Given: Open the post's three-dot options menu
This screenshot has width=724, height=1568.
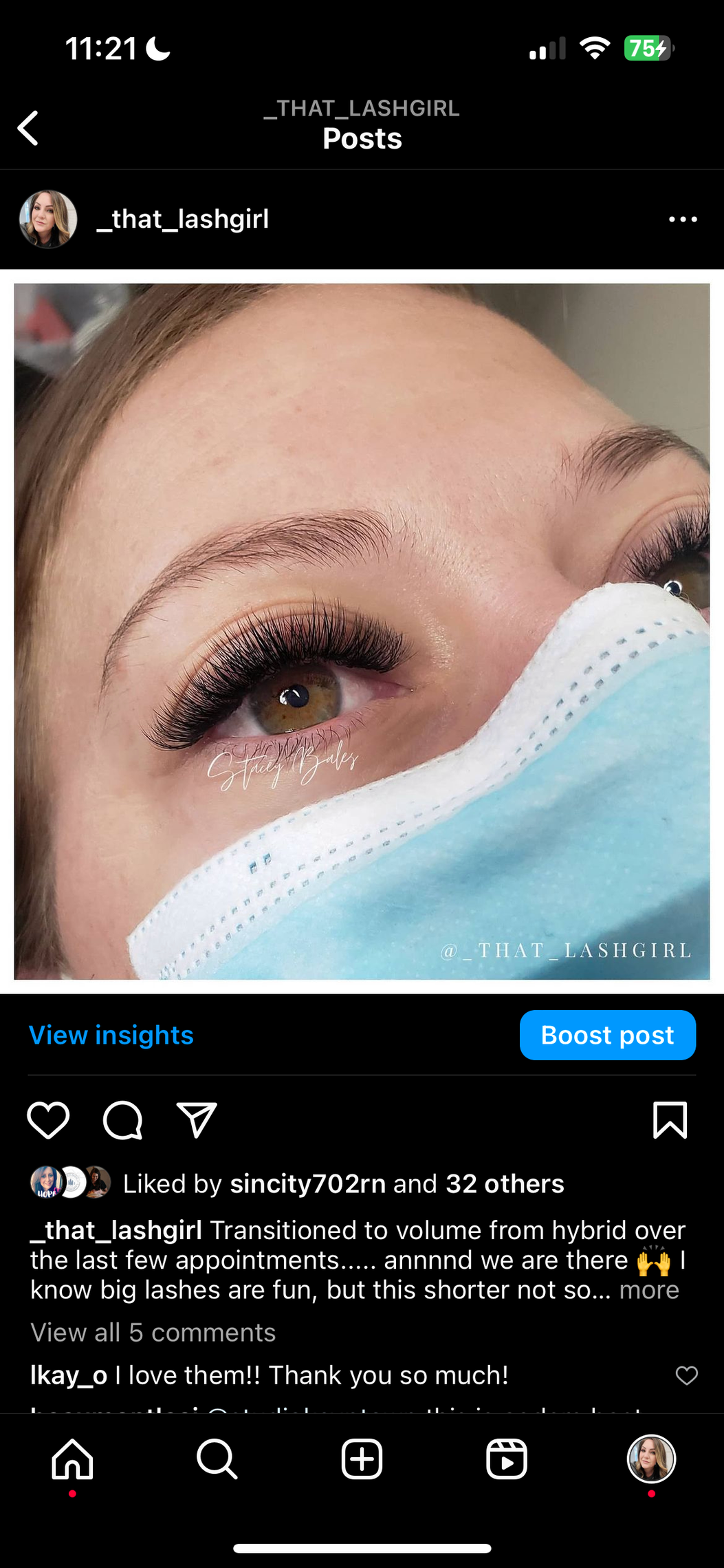Looking at the screenshot, I should [x=682, y=219].
